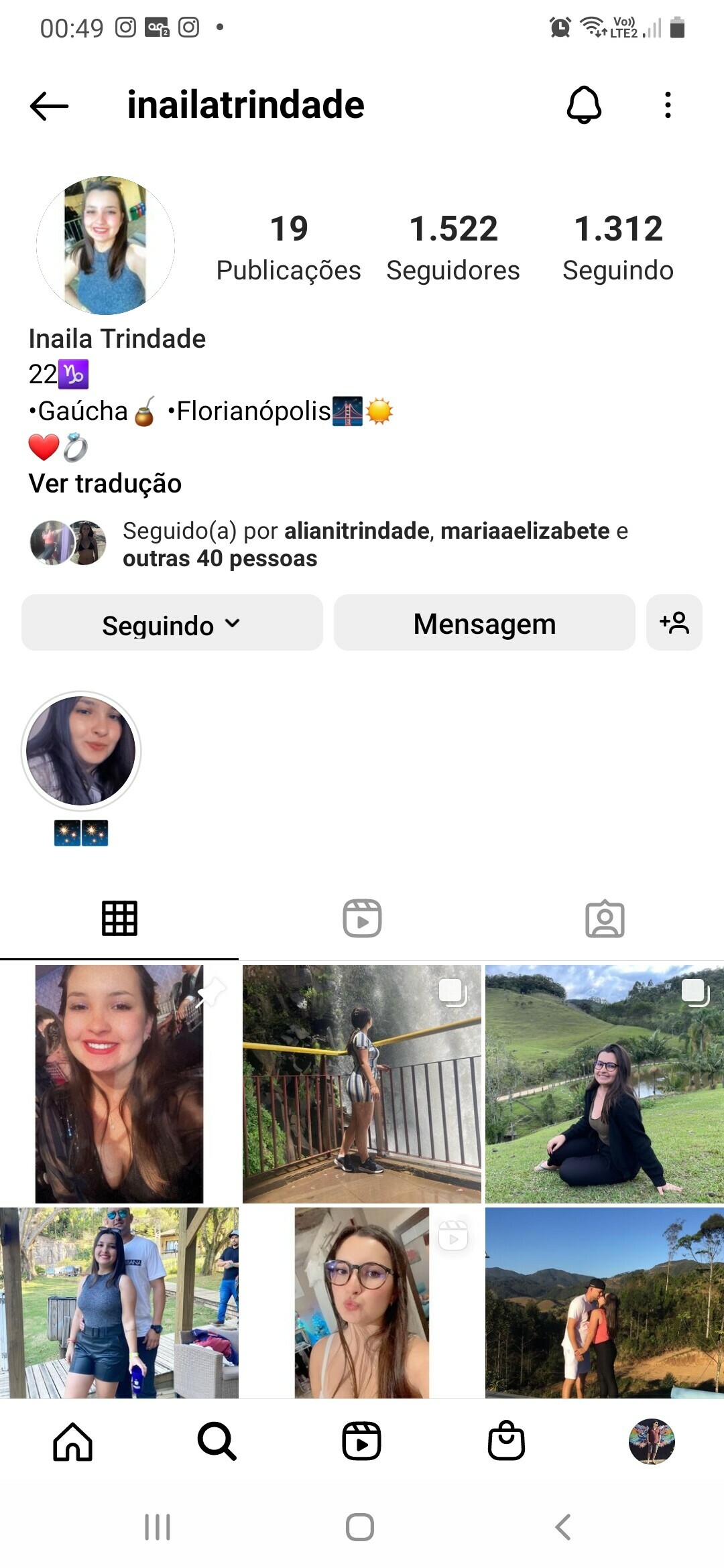Show suggested people with add-person button

pyautogui.click(x=674, y=623)
